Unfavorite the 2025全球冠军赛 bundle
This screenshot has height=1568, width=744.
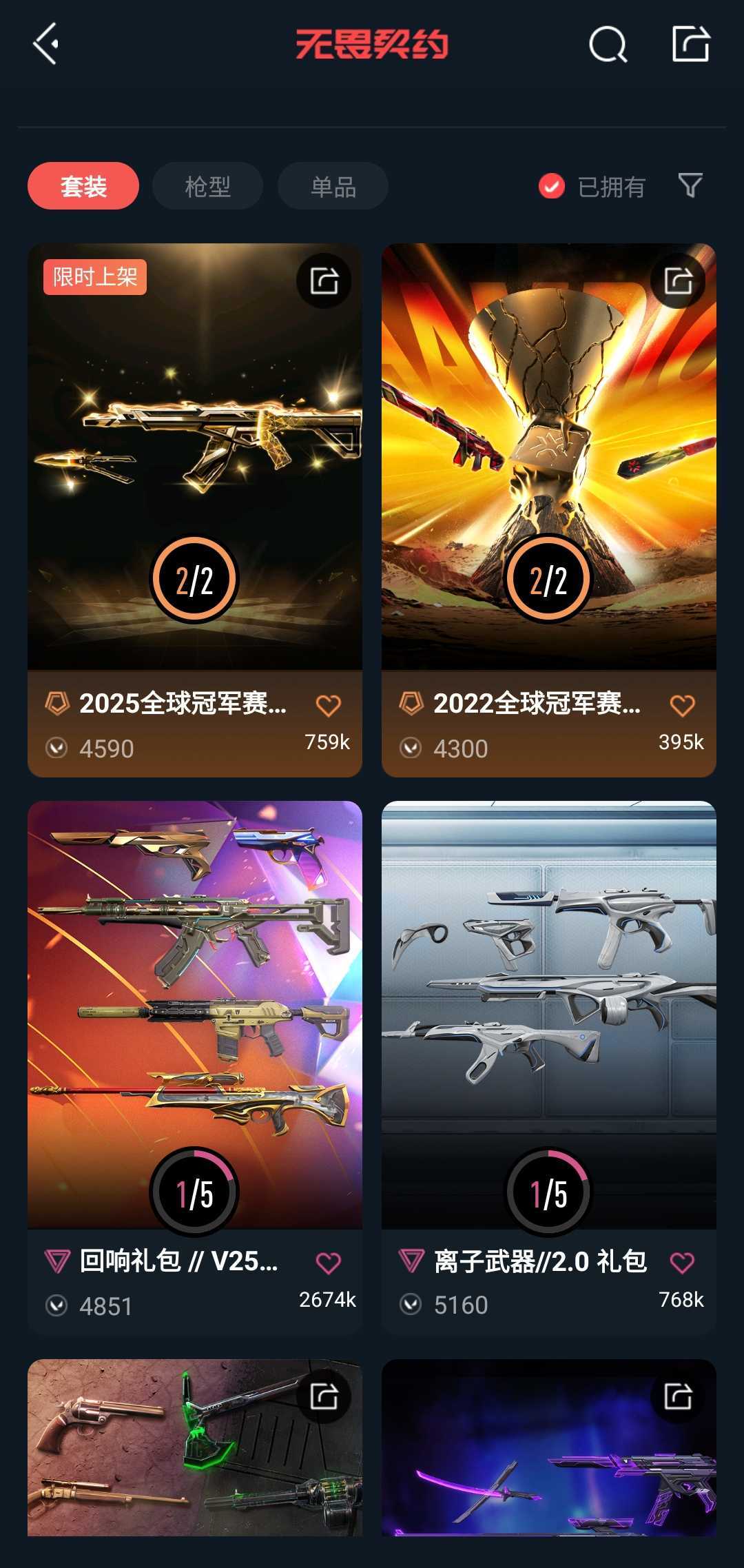pos(329,704)
